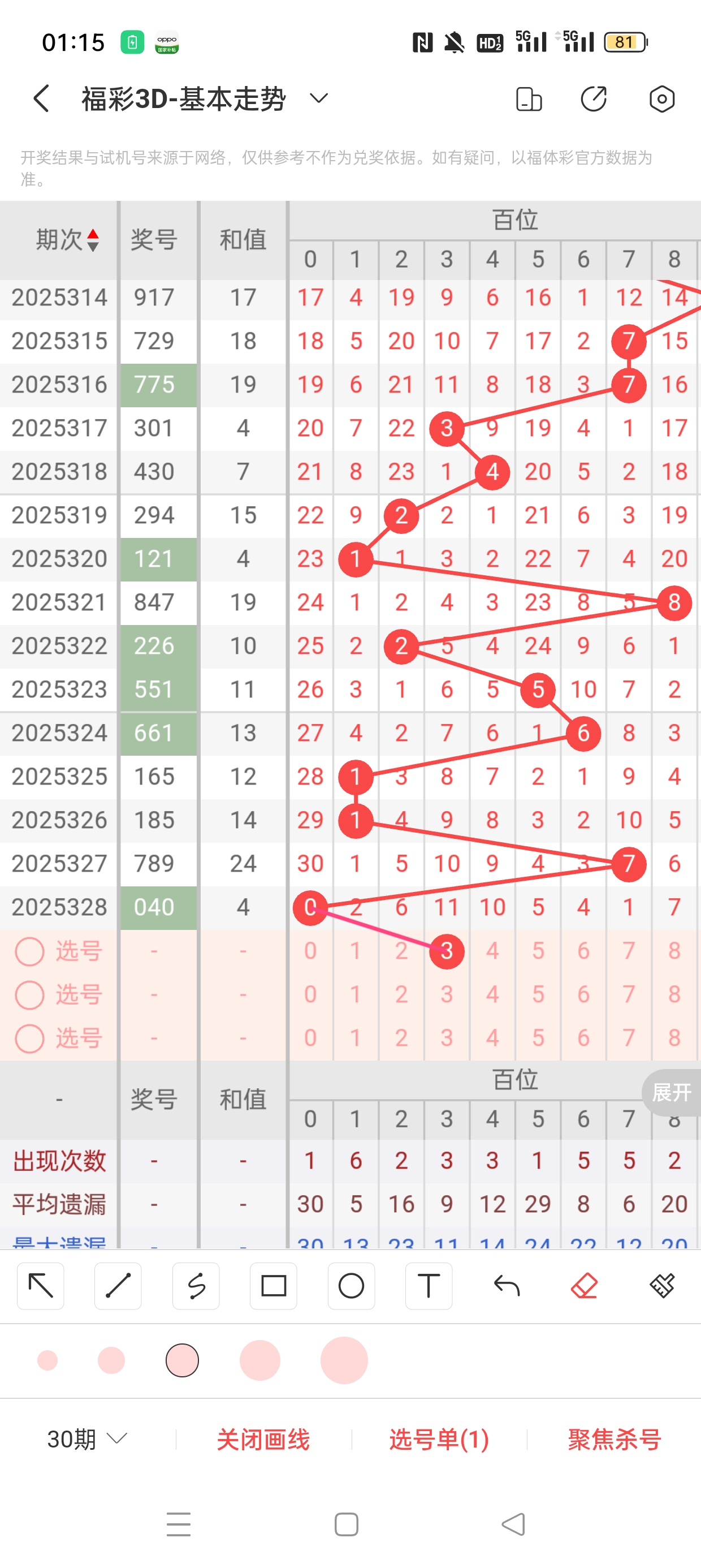This screenshot has height=1568, width=701.
Task: Go back from the 福彩3D trend page
Action: [x=41, y=98]
